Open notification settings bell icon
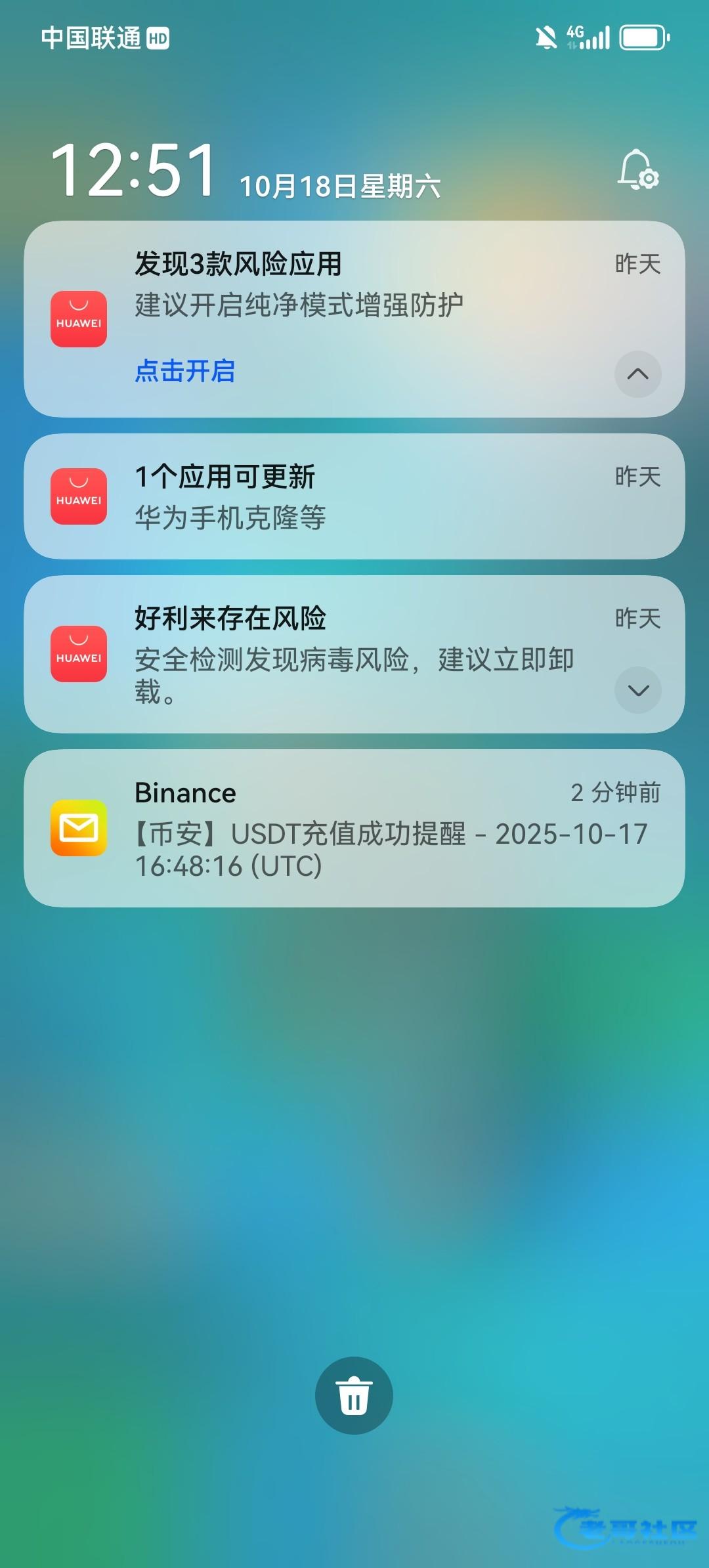709x1568 pixels. point(638,171)
